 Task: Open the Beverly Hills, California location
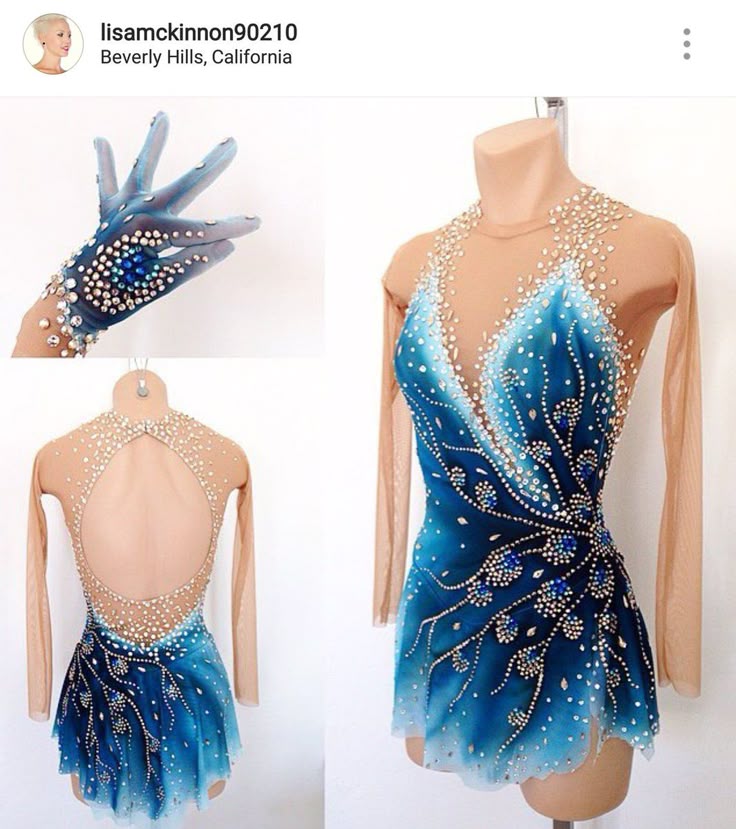coord(196,57)
